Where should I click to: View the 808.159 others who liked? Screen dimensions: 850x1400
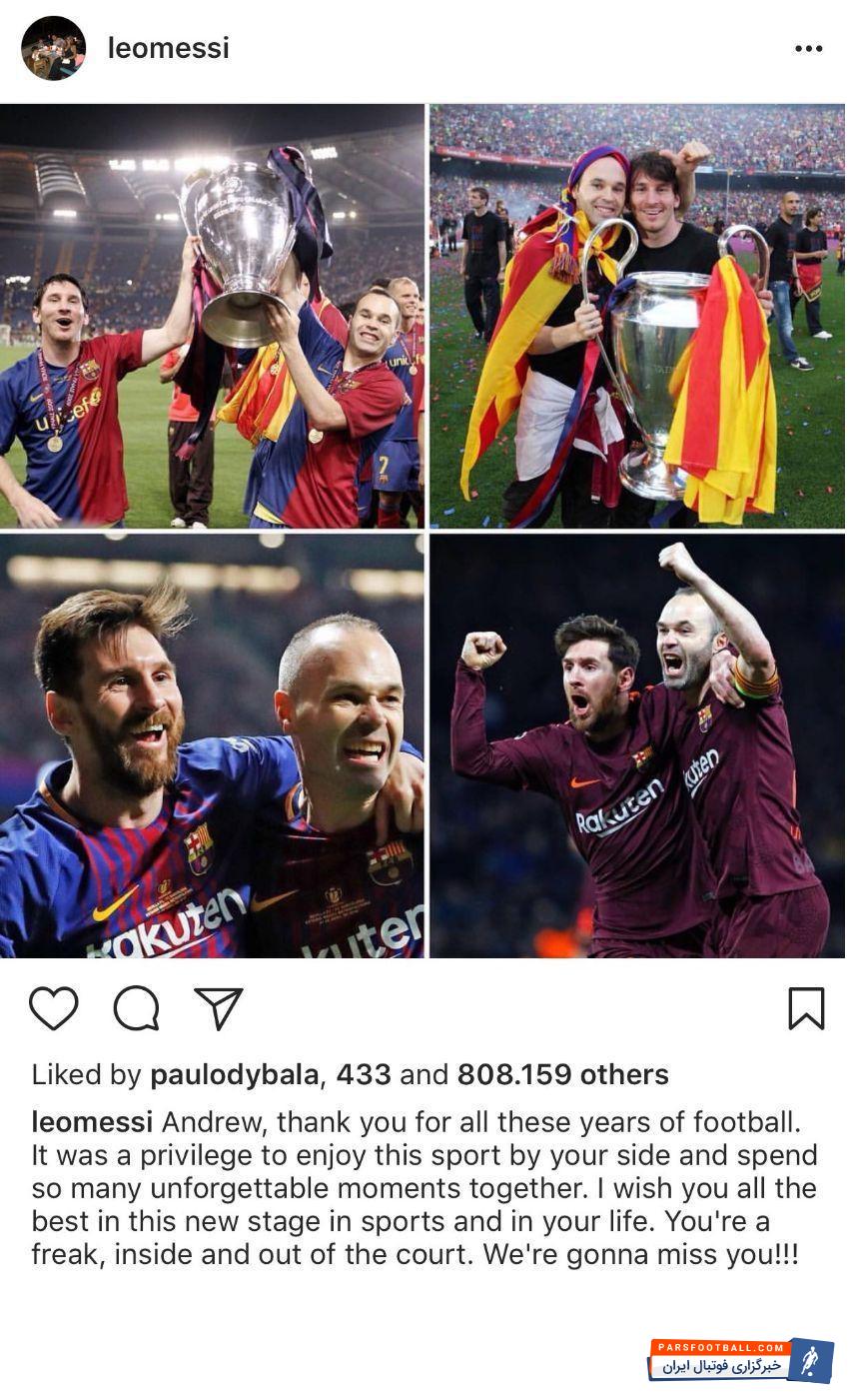coord(562,1075)
